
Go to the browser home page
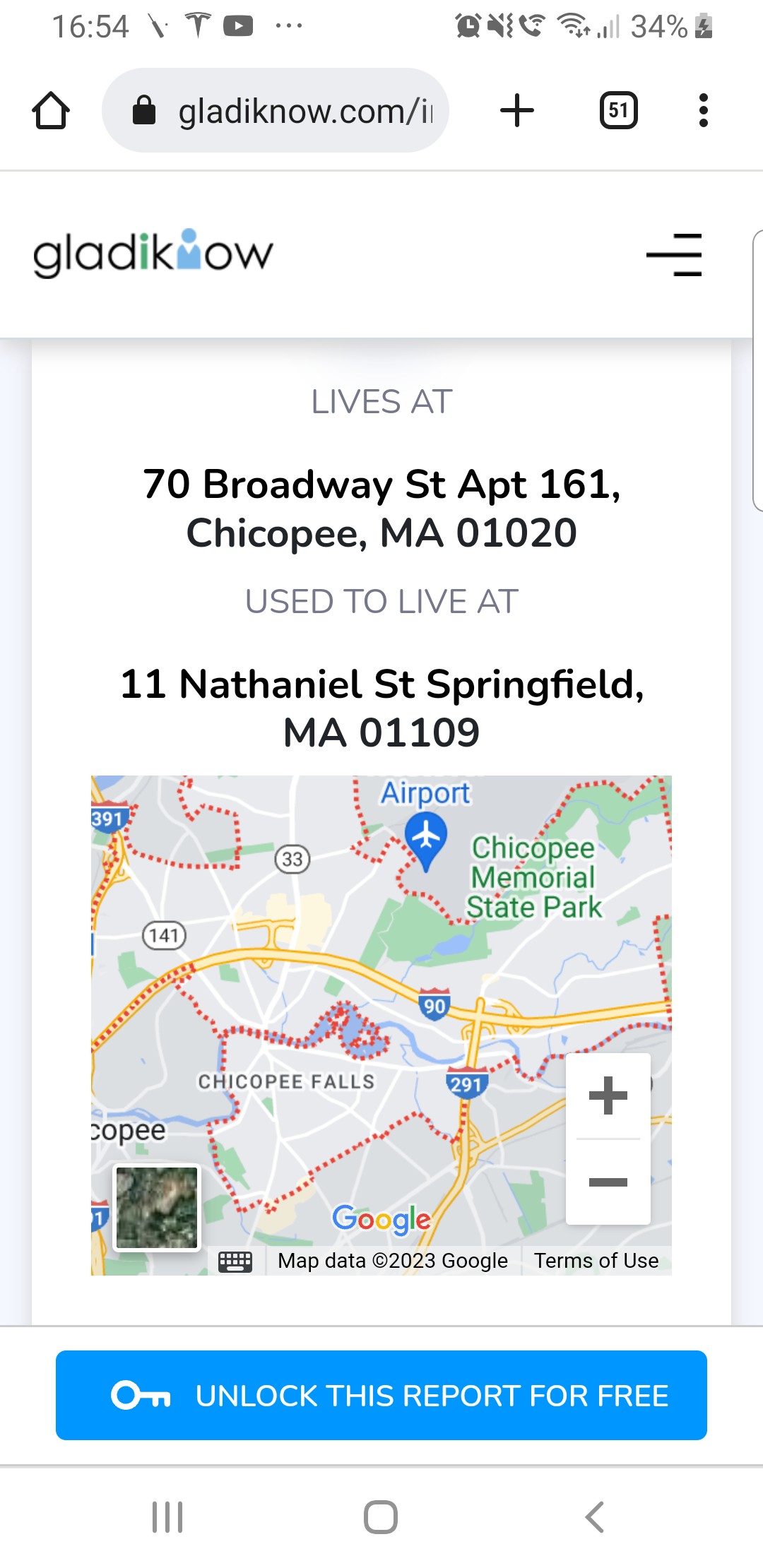pyautogui.click(x=51, y=111)
